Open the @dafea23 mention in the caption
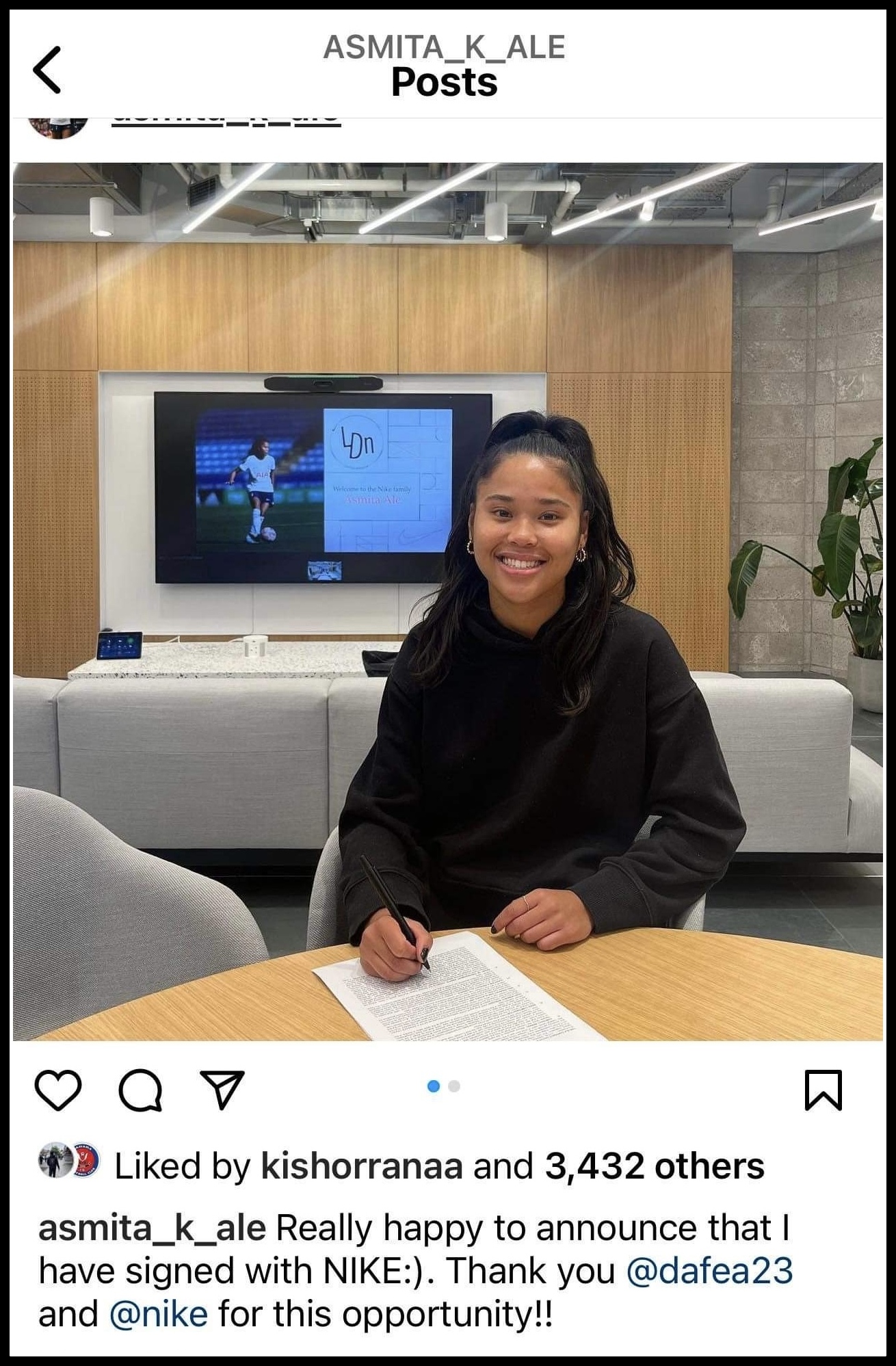Viewport: 896px width, 1366px height. [709, 1271]
